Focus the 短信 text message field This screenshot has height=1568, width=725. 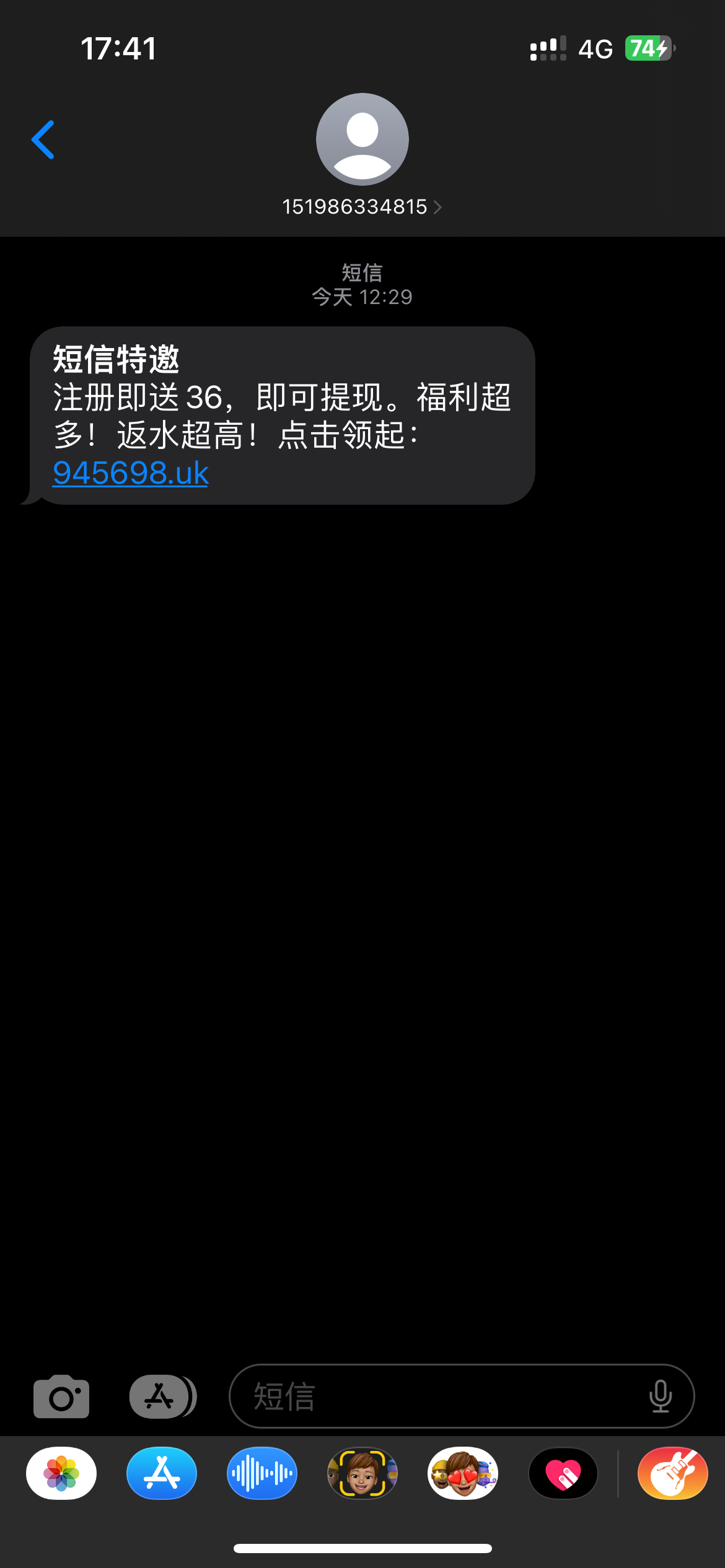(434, 1396)
